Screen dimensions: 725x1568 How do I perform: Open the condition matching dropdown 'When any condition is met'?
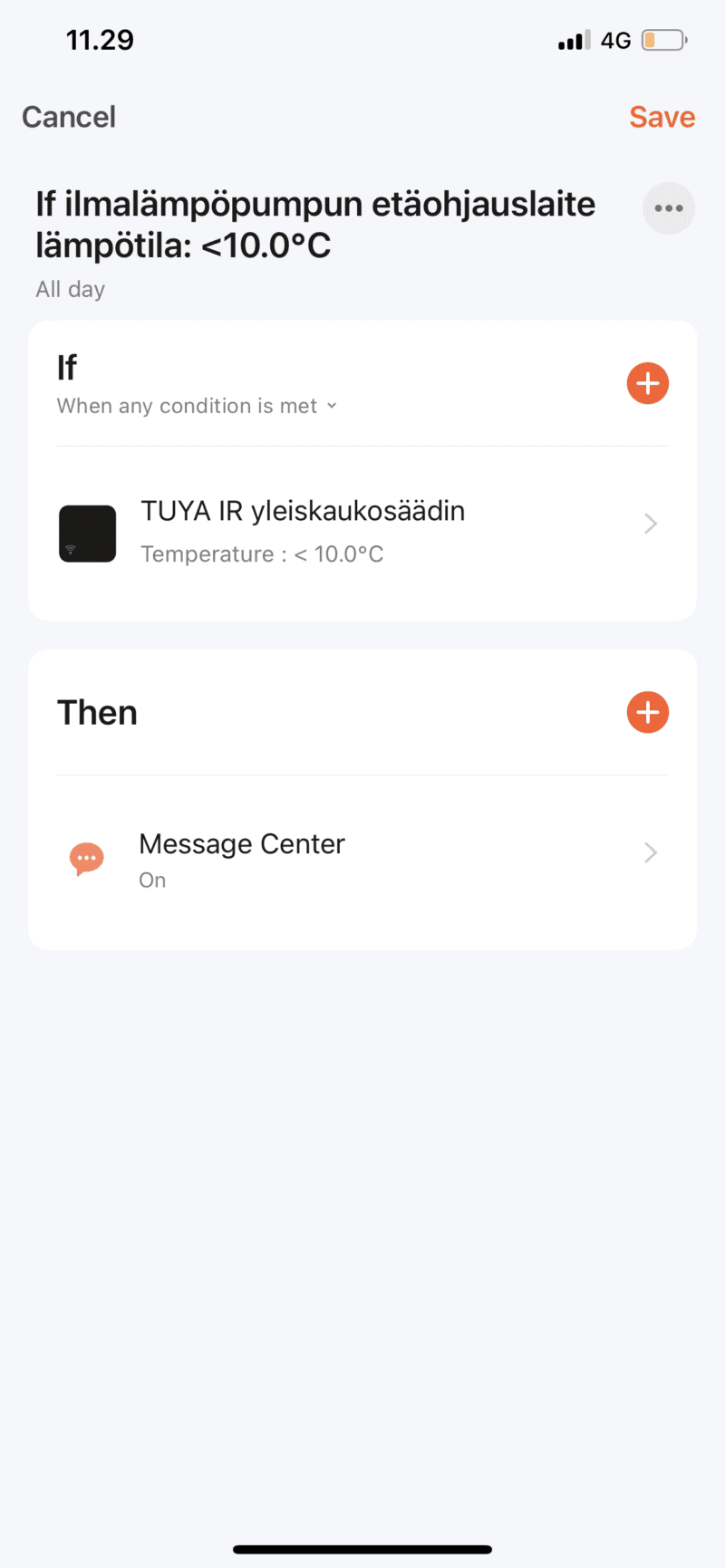point(197,406)
